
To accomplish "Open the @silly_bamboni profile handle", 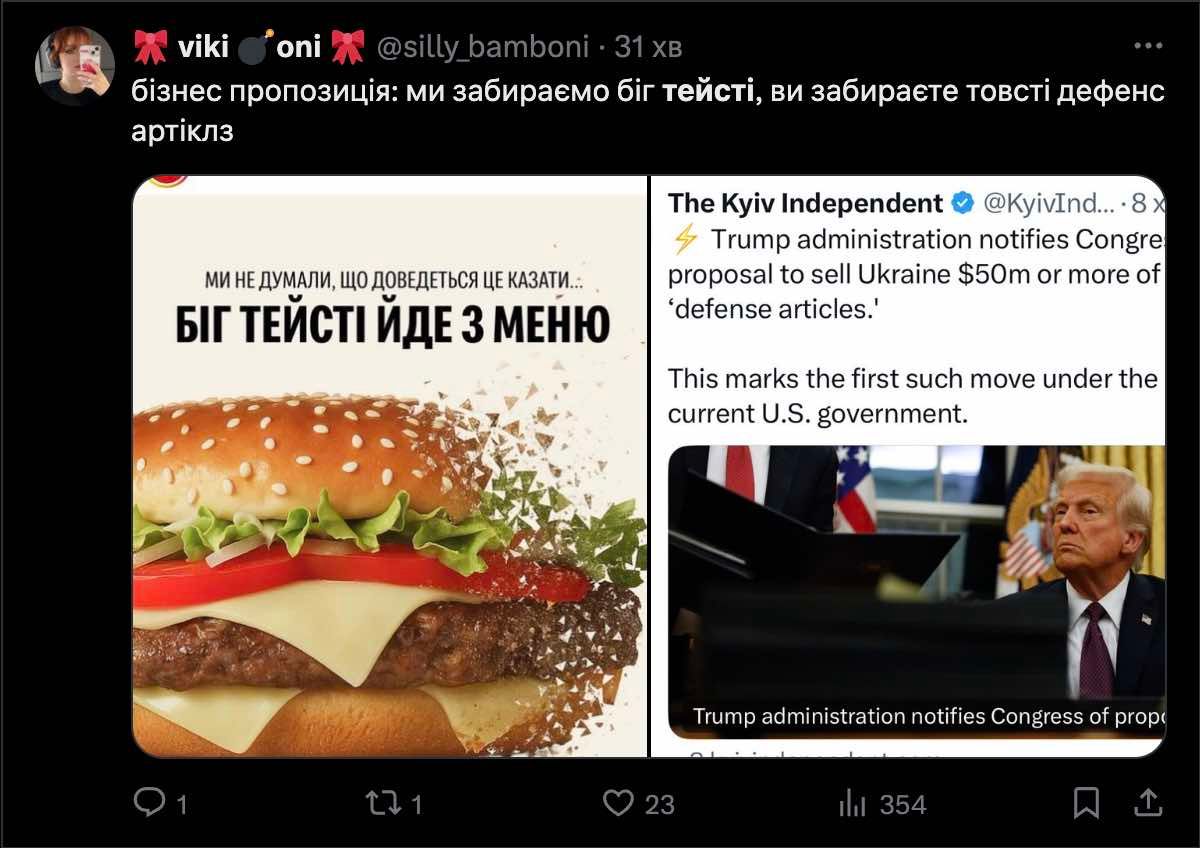I will click(481, 46).
